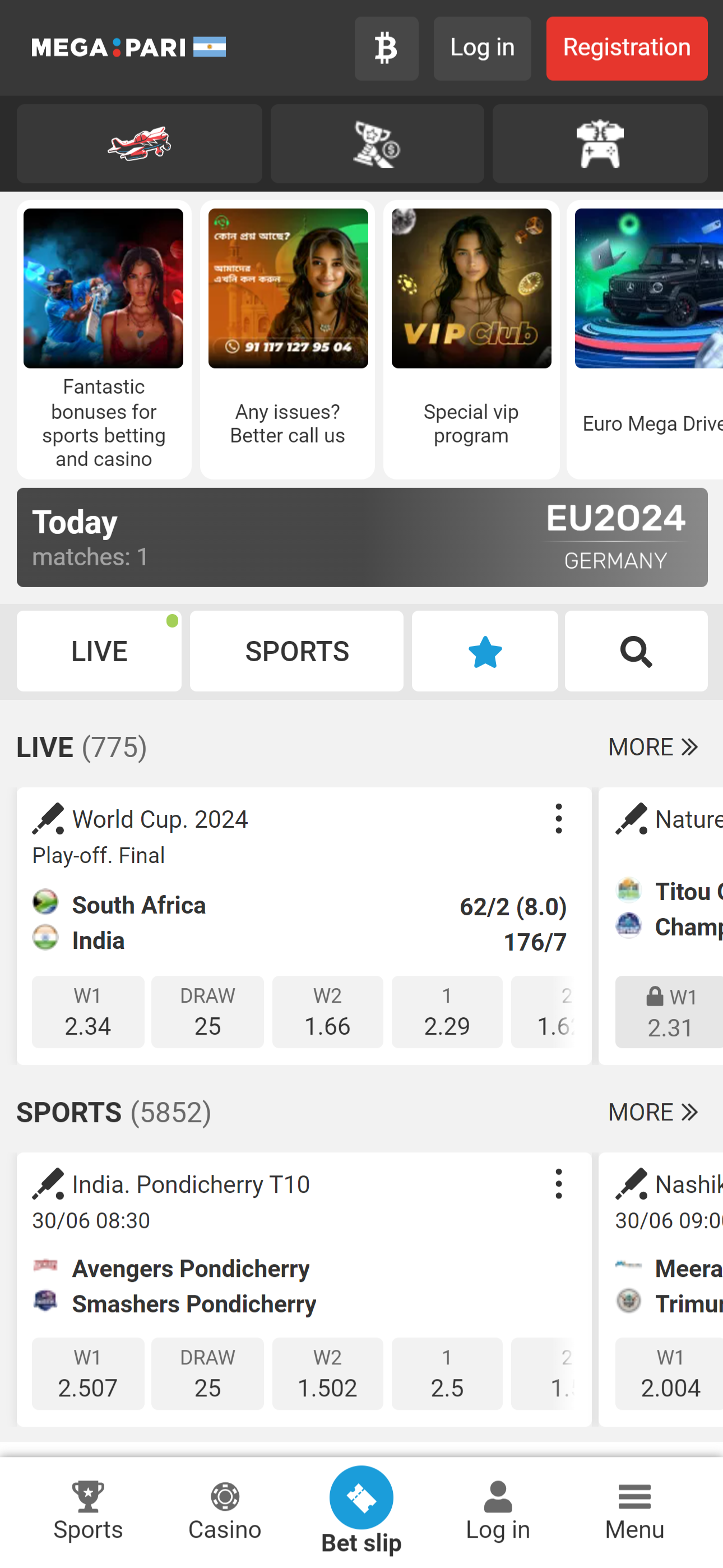Switch to the SPORTS tab
Image resolution: width=723 pixels, height=1568 pixels.
point(296,651)
